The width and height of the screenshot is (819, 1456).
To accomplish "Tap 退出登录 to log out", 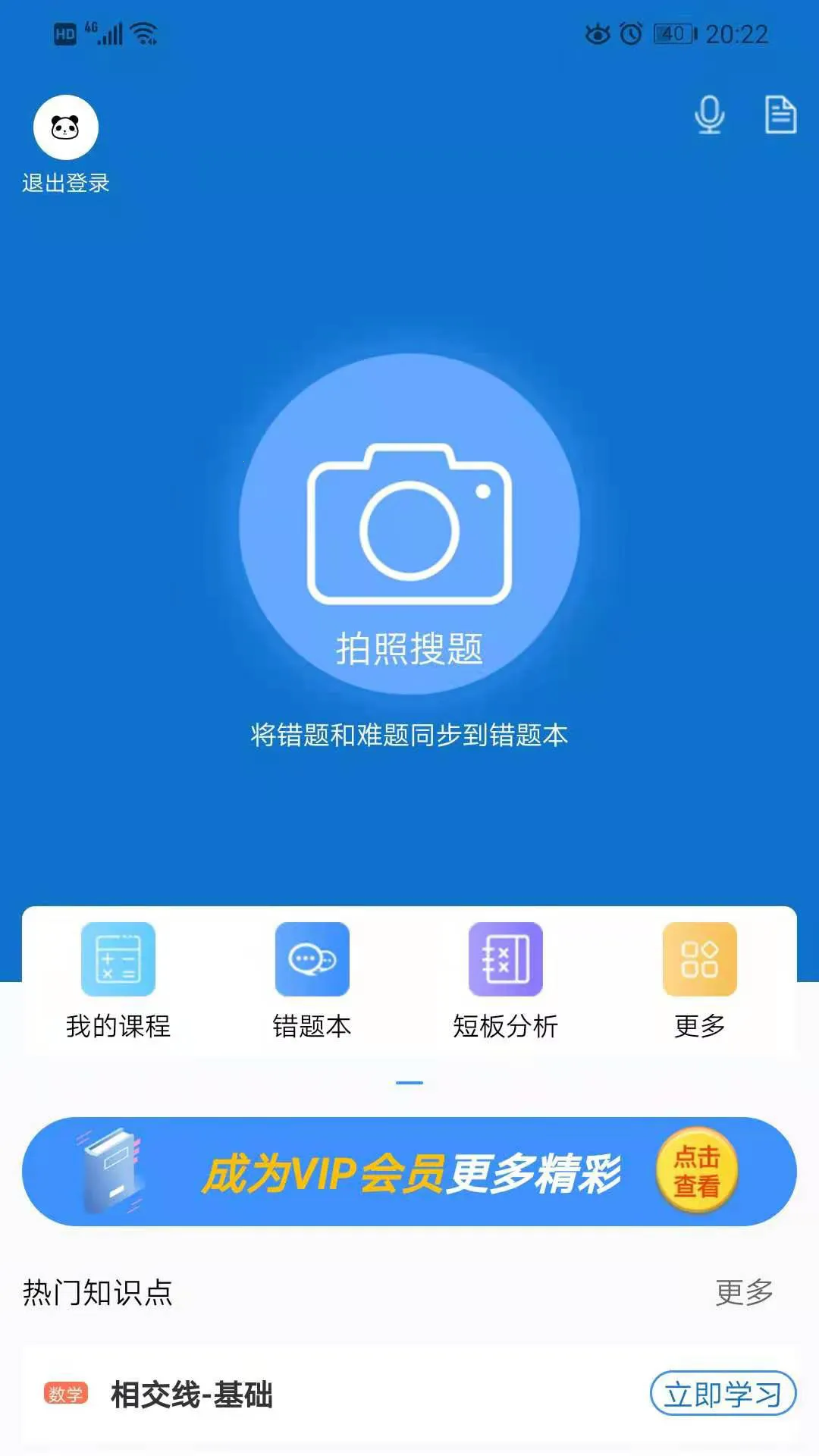I will (65, 180).
